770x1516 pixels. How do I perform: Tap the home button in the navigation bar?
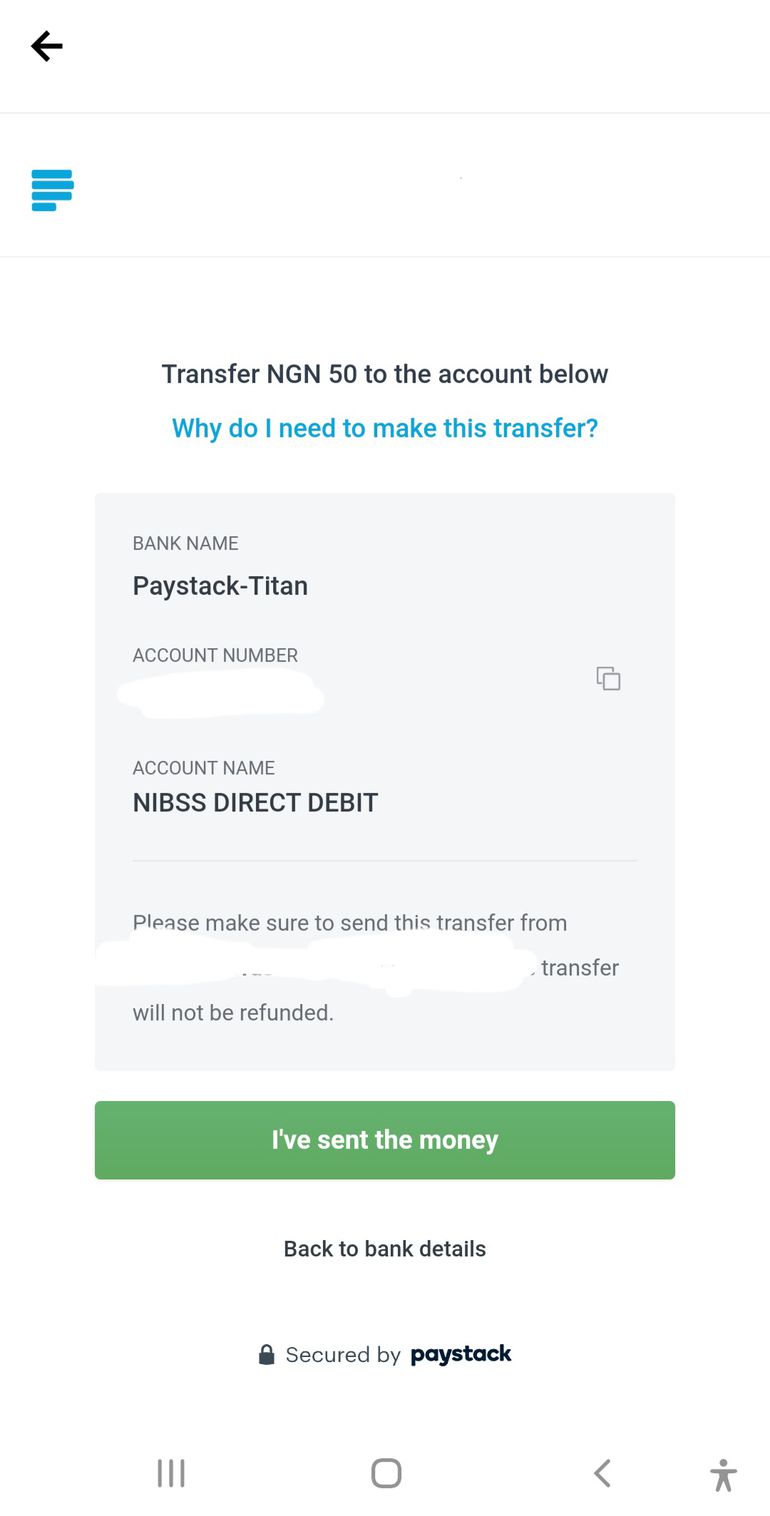385,1472
